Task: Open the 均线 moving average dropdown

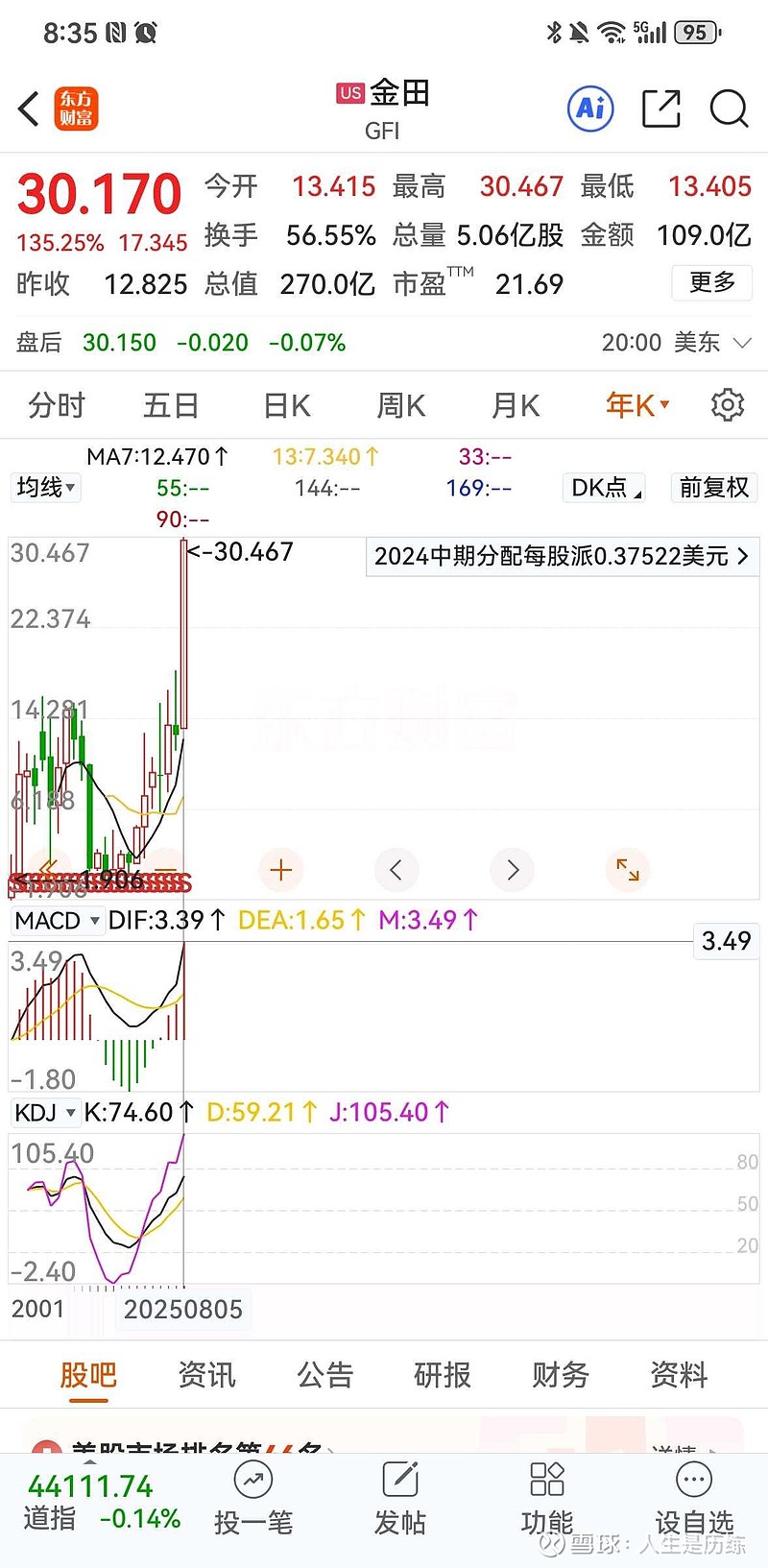Action: pyautogui.click(x=45, y=488)
